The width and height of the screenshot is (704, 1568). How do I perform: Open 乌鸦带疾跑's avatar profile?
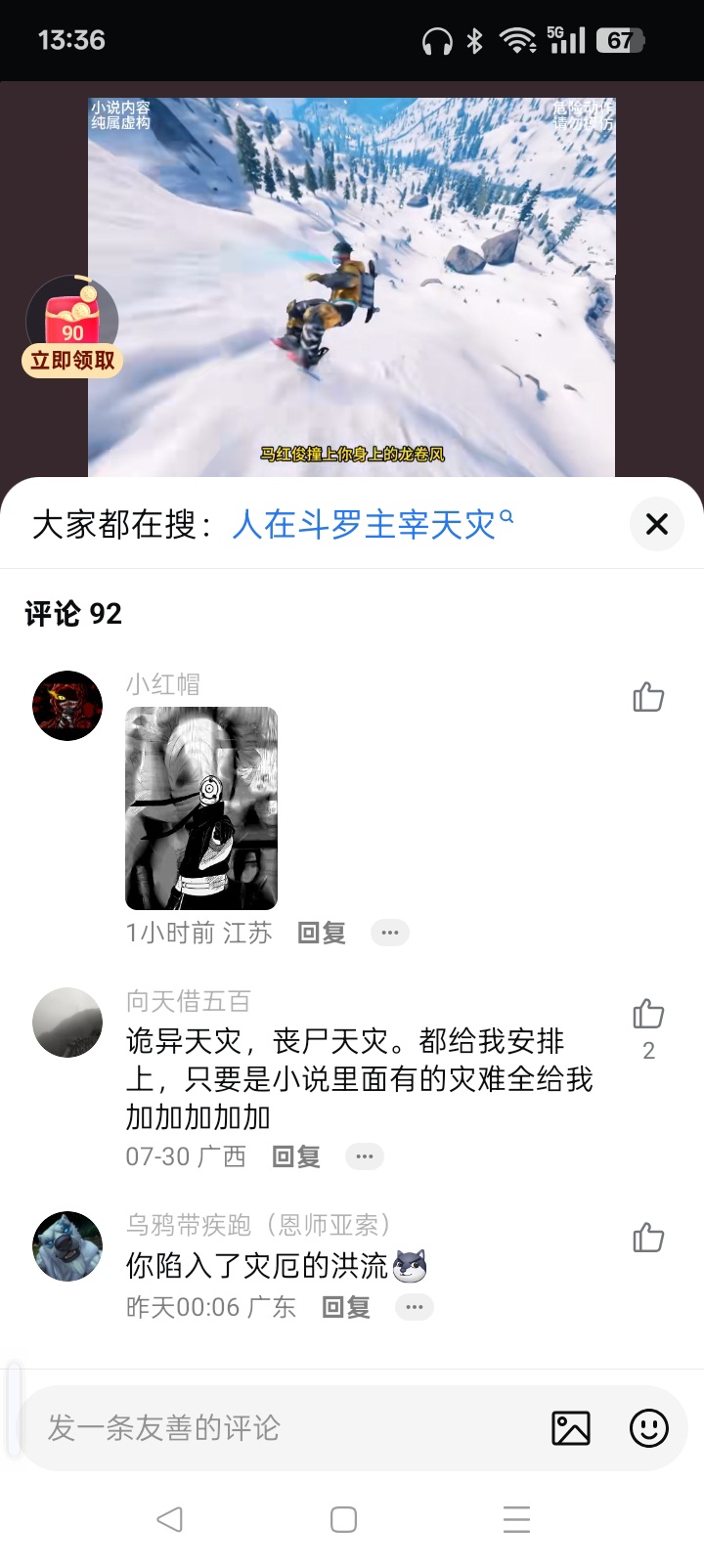67,1245
